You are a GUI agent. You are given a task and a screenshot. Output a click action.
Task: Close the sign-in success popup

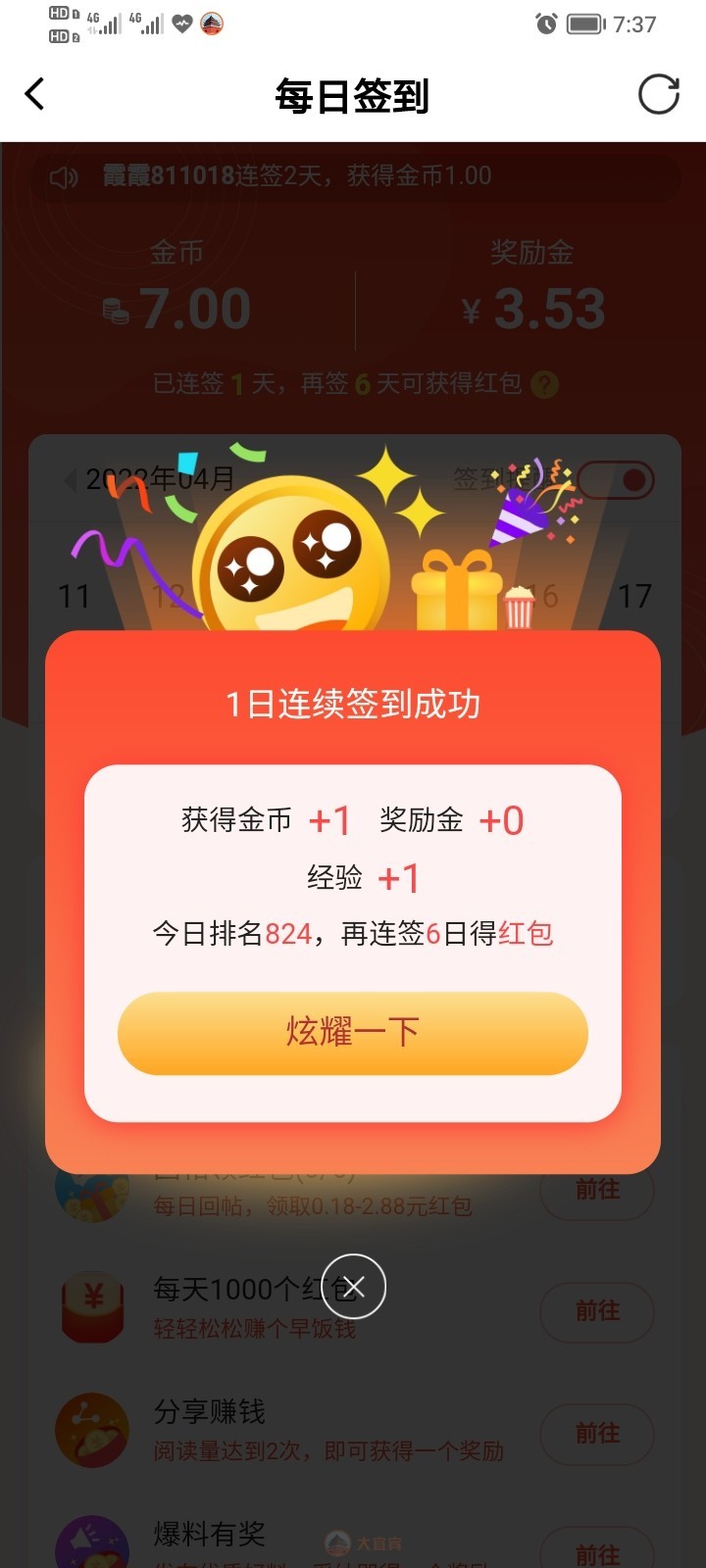click(x=354, y=1287)
